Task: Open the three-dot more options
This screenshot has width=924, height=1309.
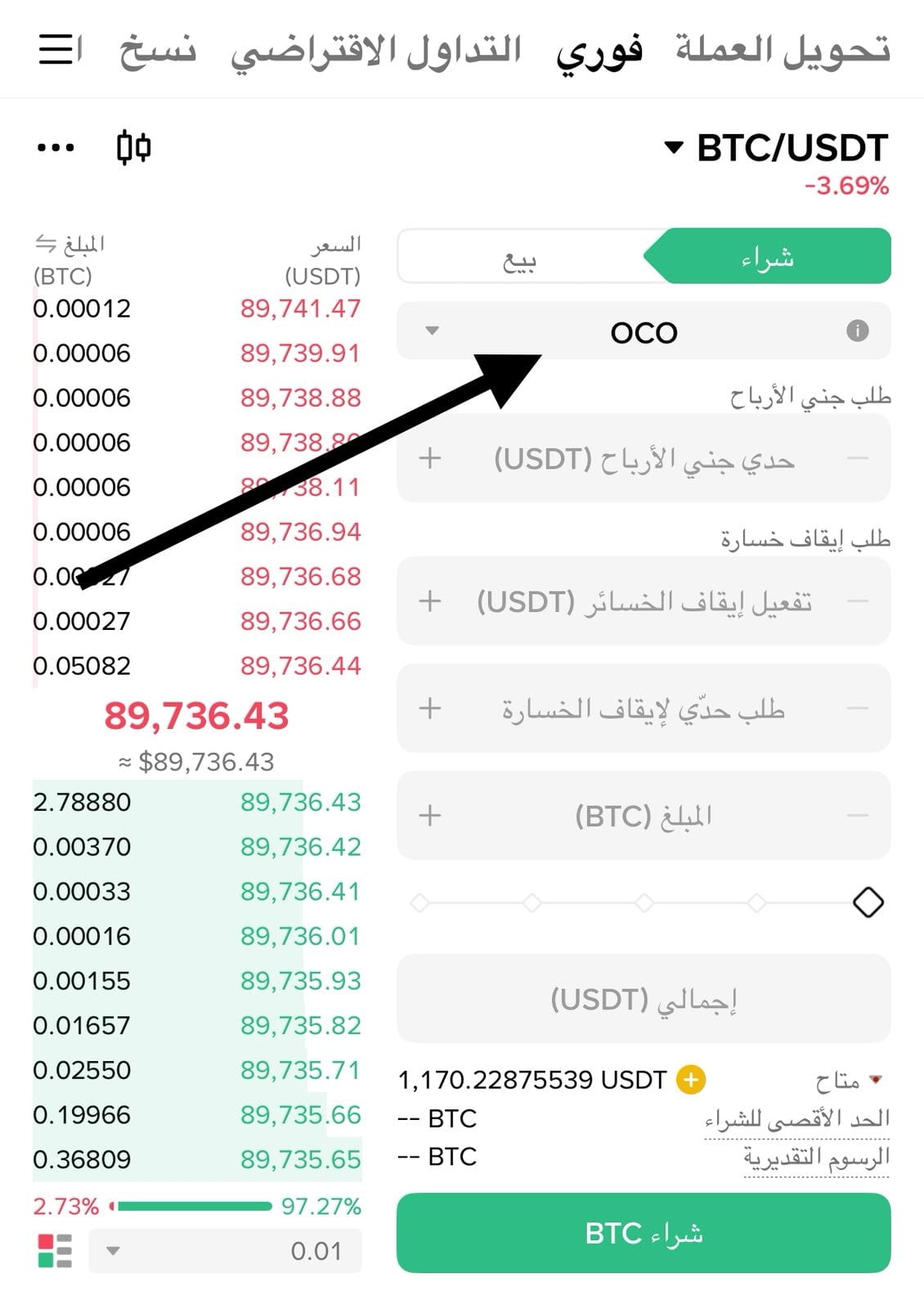Action: click(x=56, y=148)
